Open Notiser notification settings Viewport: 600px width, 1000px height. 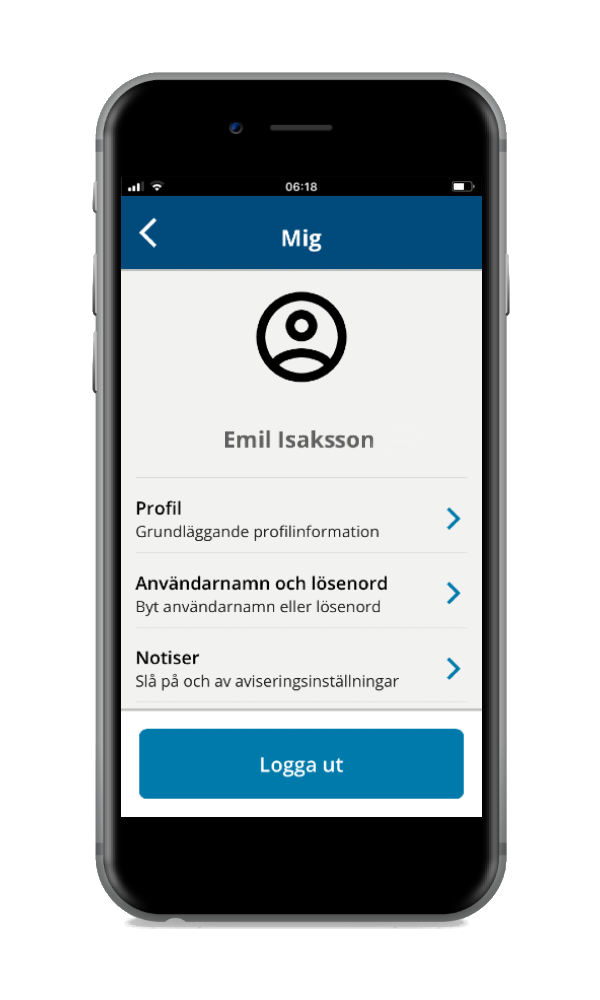coord(300,668)
